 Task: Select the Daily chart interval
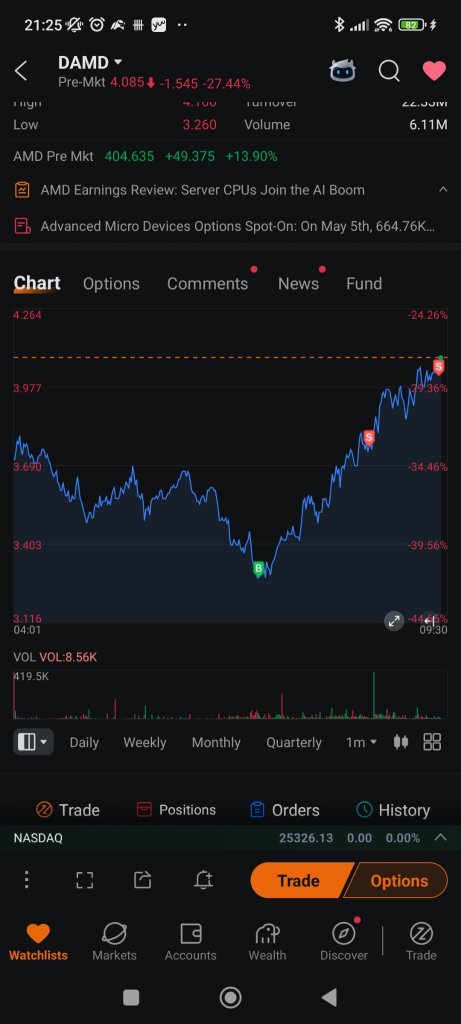click(84, 743)
